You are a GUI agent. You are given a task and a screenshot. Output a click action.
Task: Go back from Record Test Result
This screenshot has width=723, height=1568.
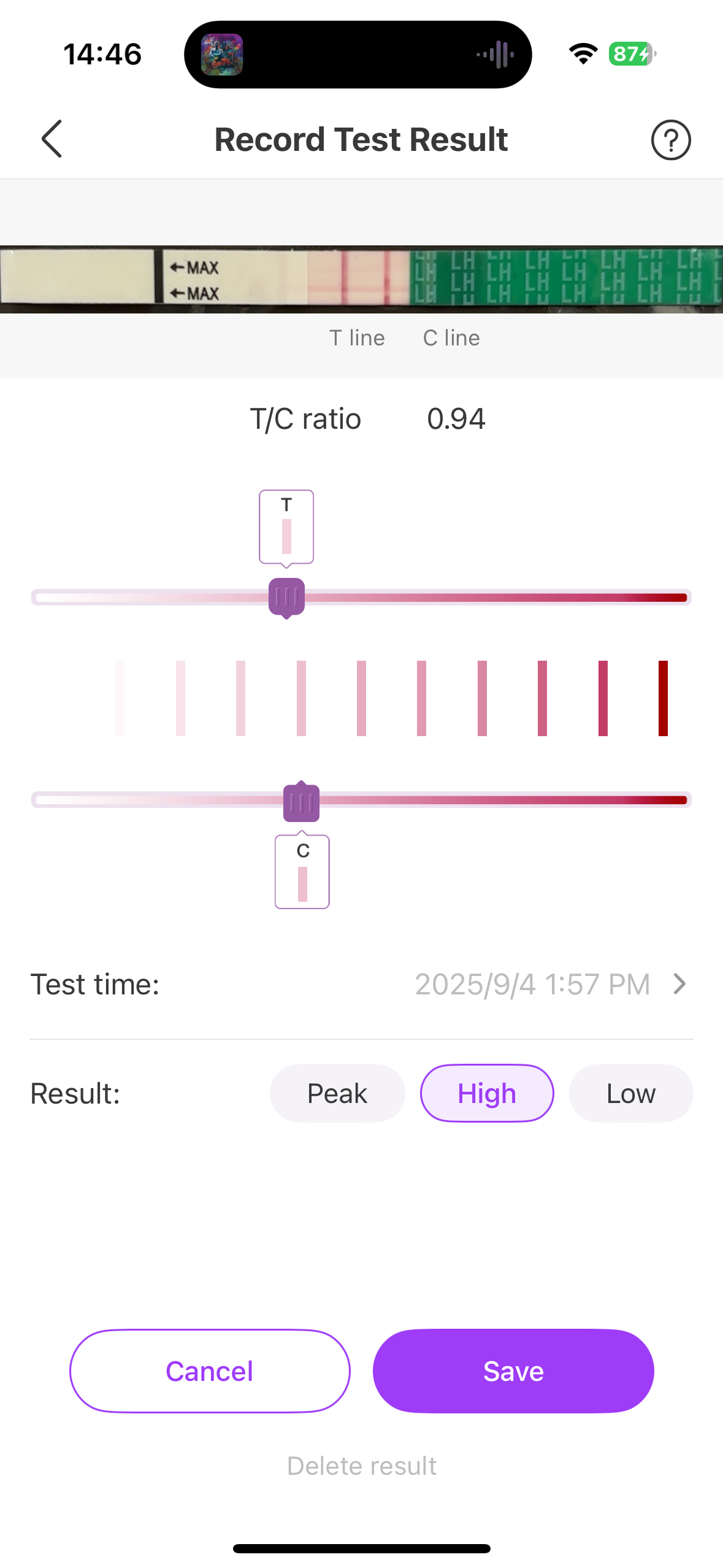[x=52, y=139]
